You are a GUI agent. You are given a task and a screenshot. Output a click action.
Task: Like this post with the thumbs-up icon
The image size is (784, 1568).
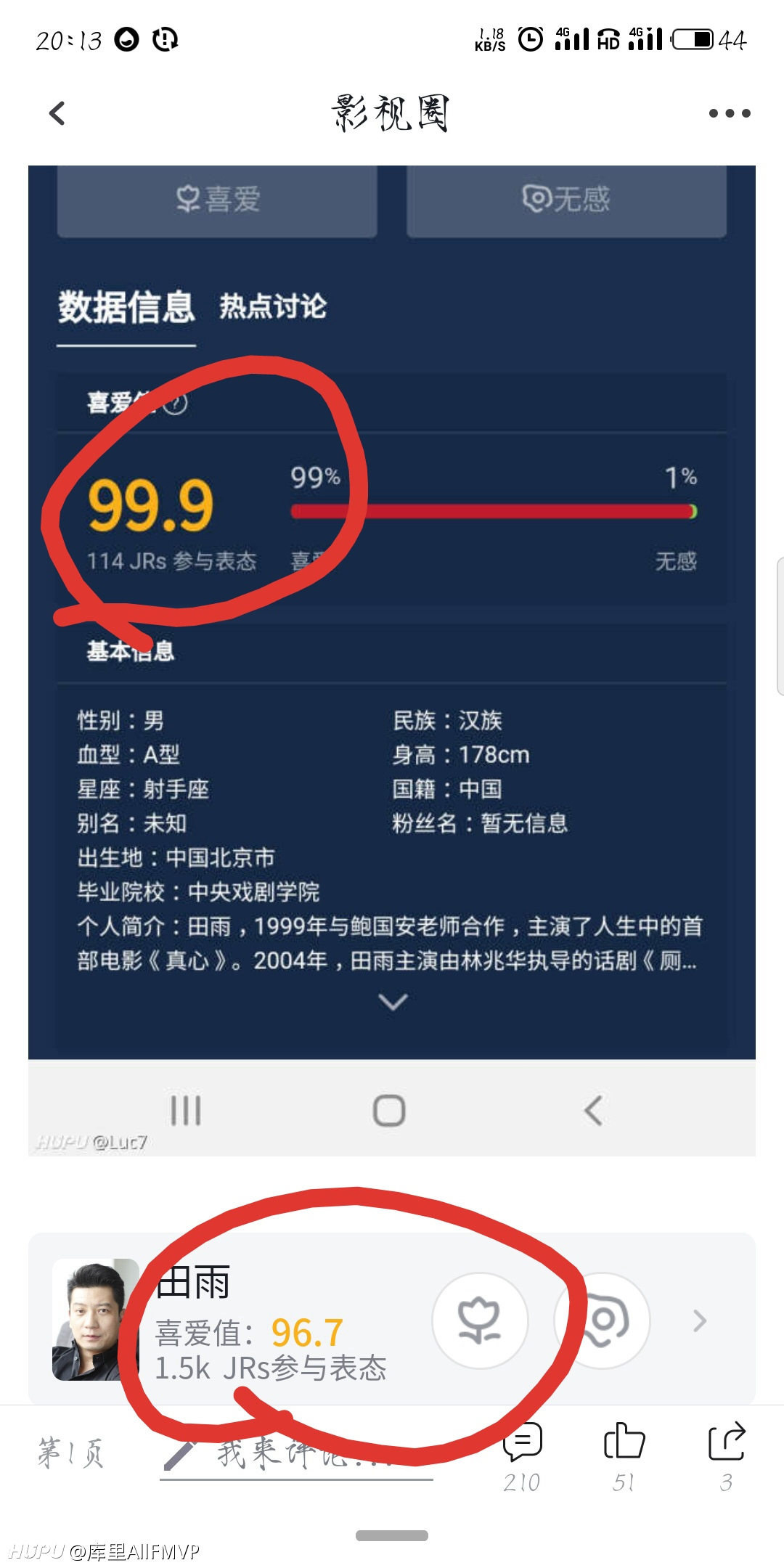tap(624, 1456)
